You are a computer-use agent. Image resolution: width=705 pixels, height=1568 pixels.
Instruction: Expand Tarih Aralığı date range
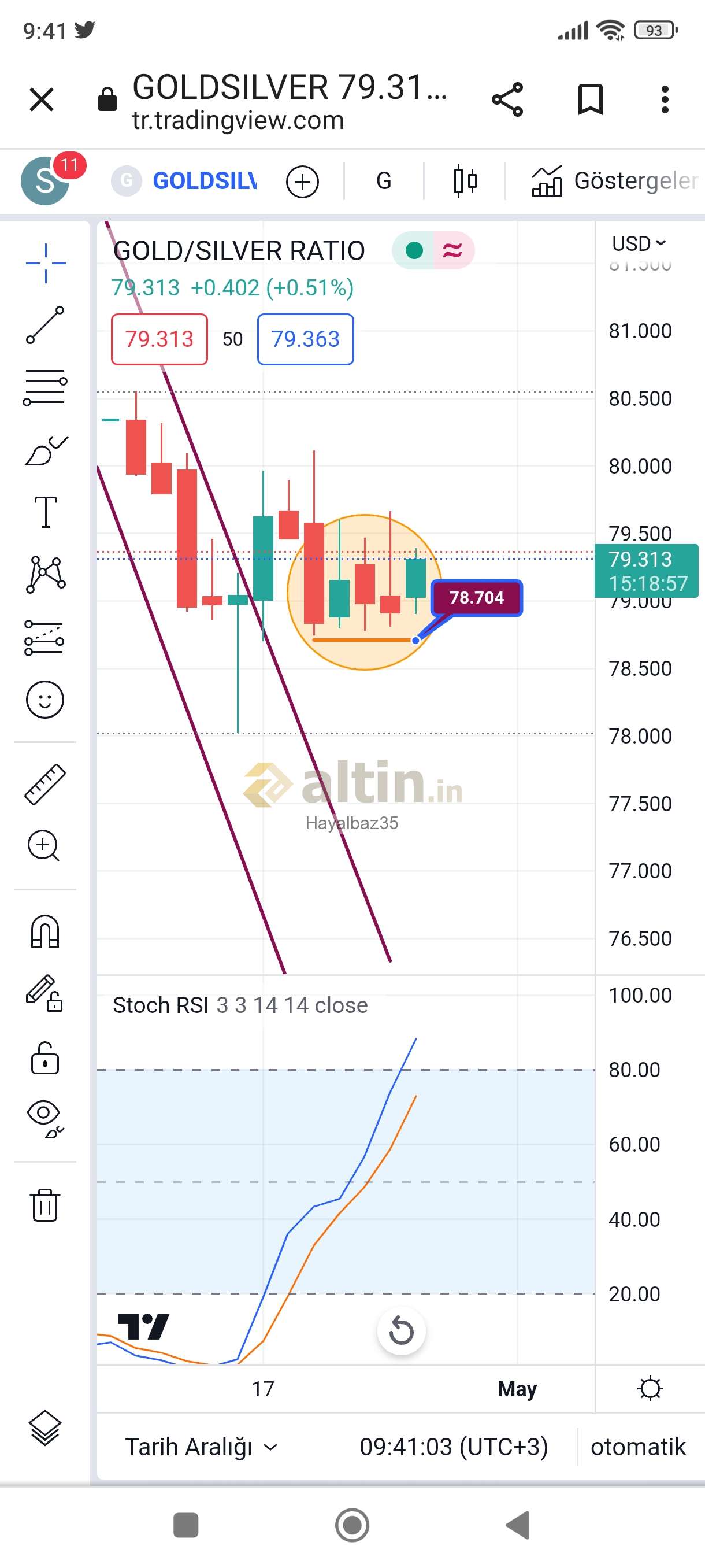pos(201,1447)
